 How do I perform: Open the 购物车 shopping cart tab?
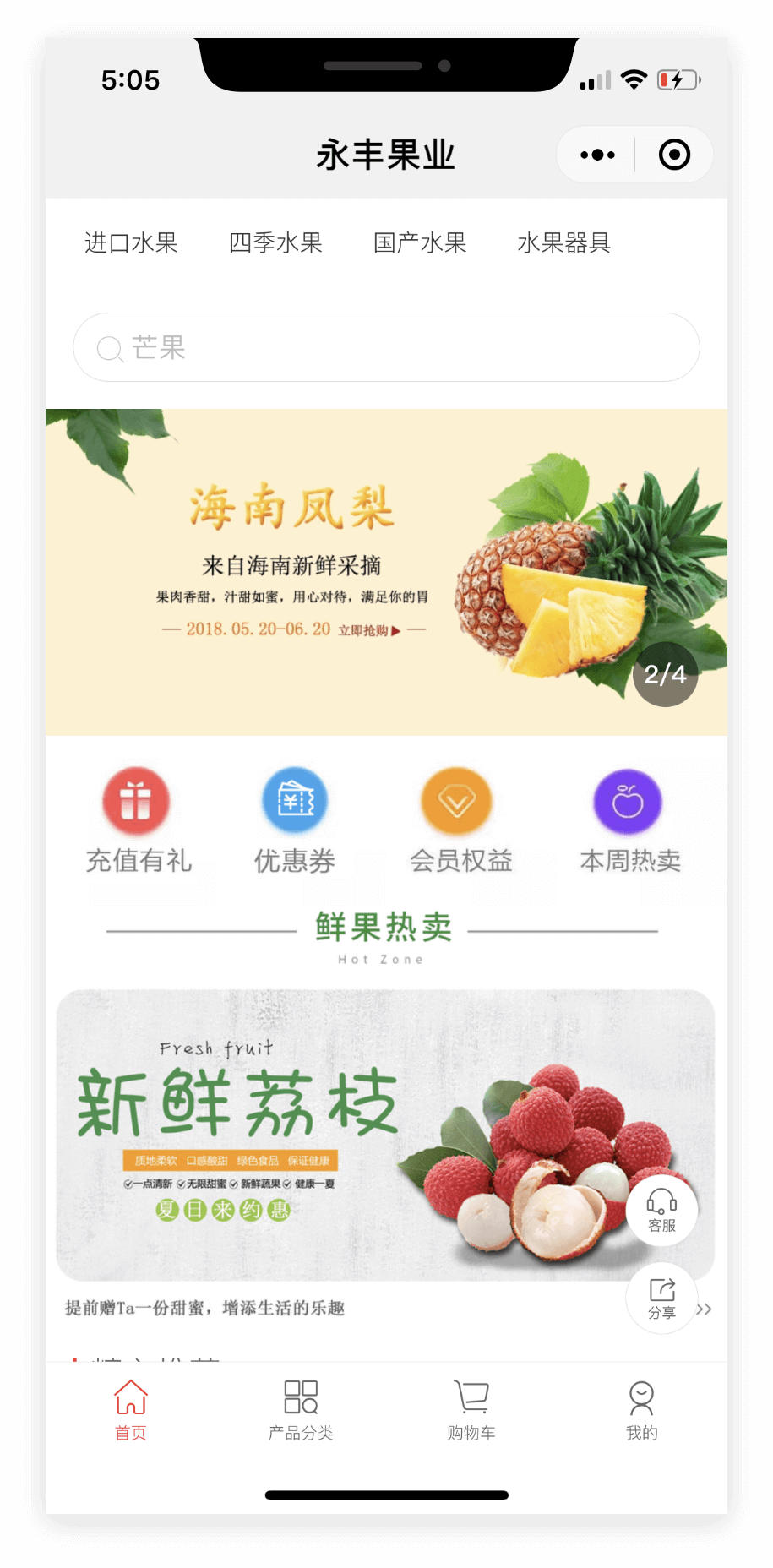click(x=471, y=1409)
